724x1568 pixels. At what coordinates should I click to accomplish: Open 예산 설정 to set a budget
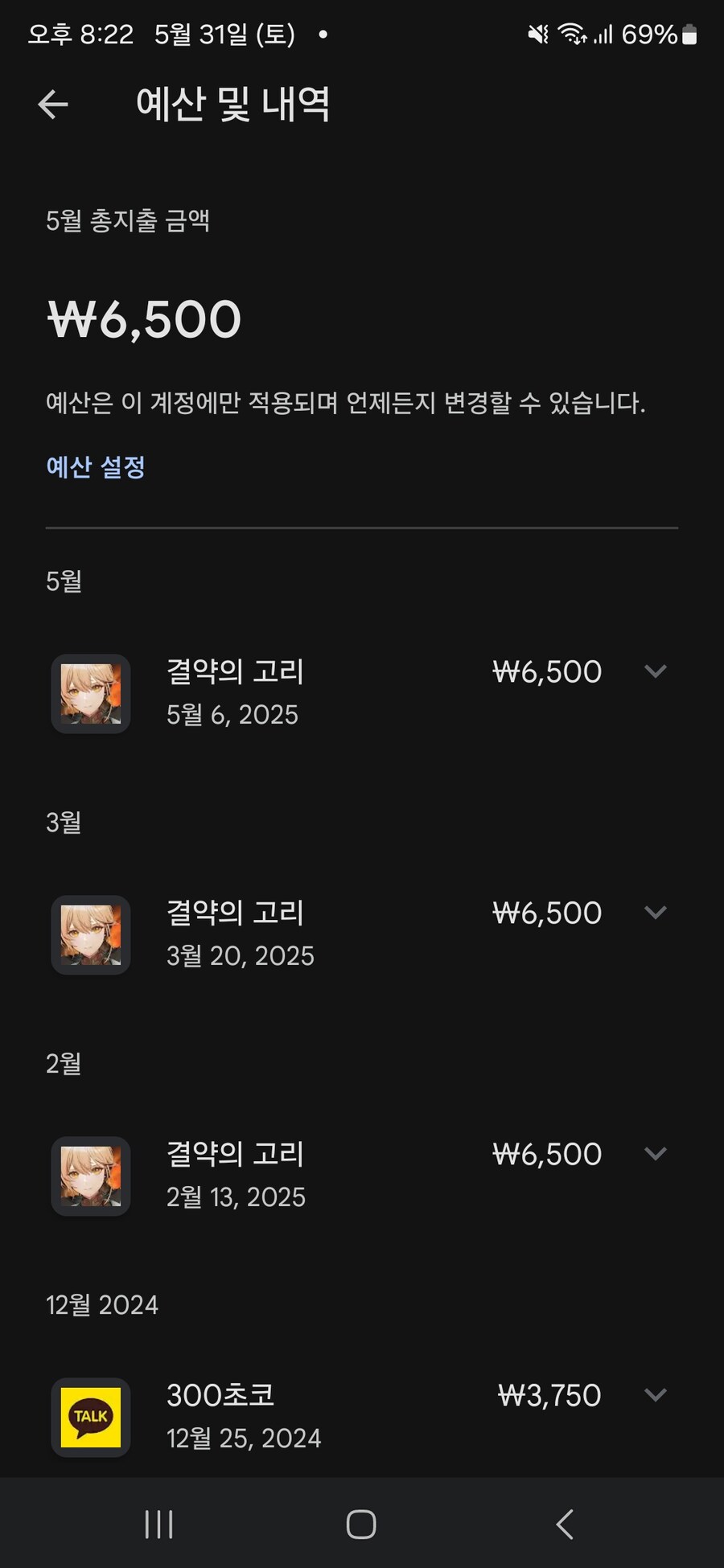[95, 466]
